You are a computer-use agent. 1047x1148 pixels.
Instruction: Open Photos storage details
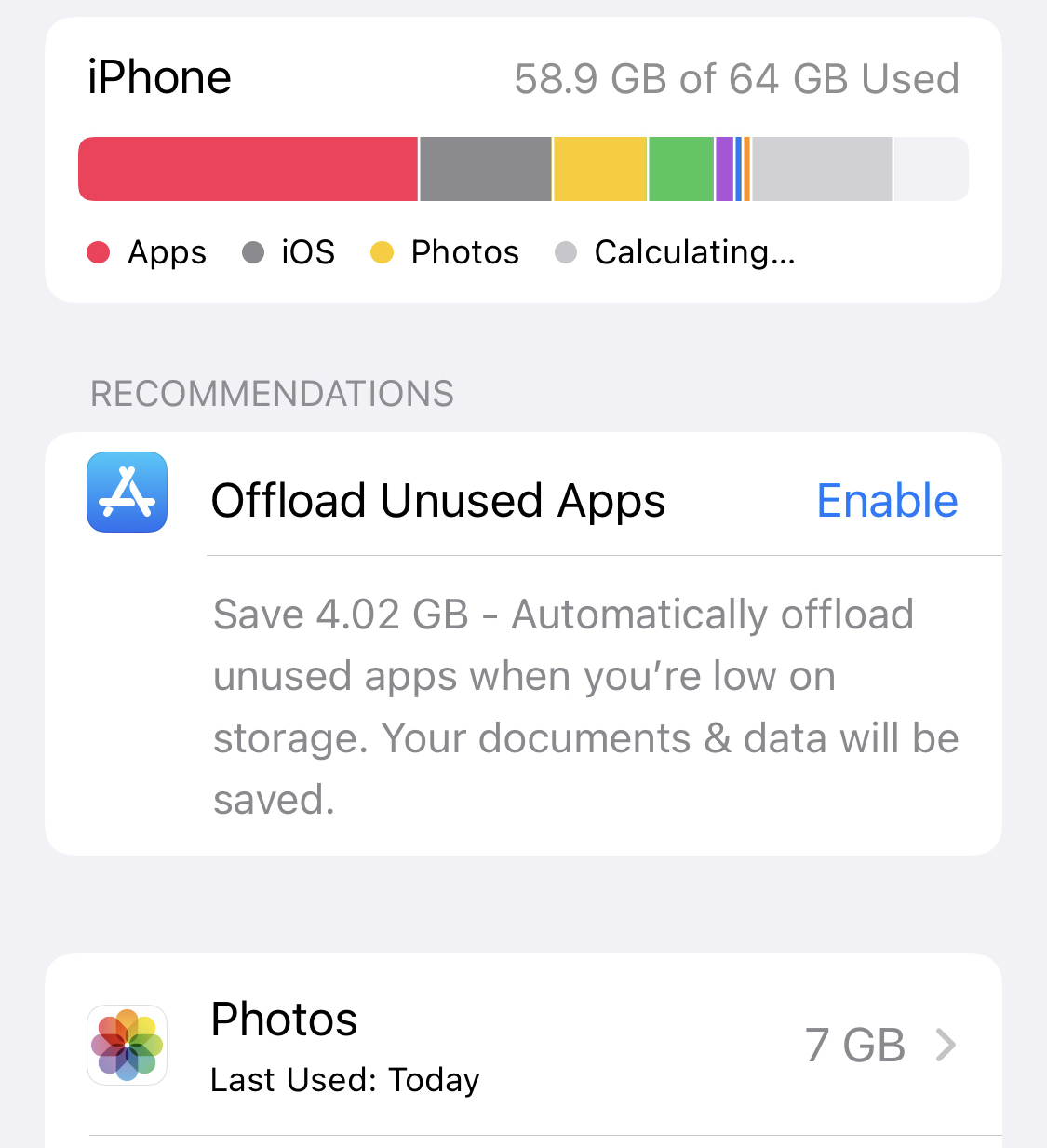coord(523,1045)
